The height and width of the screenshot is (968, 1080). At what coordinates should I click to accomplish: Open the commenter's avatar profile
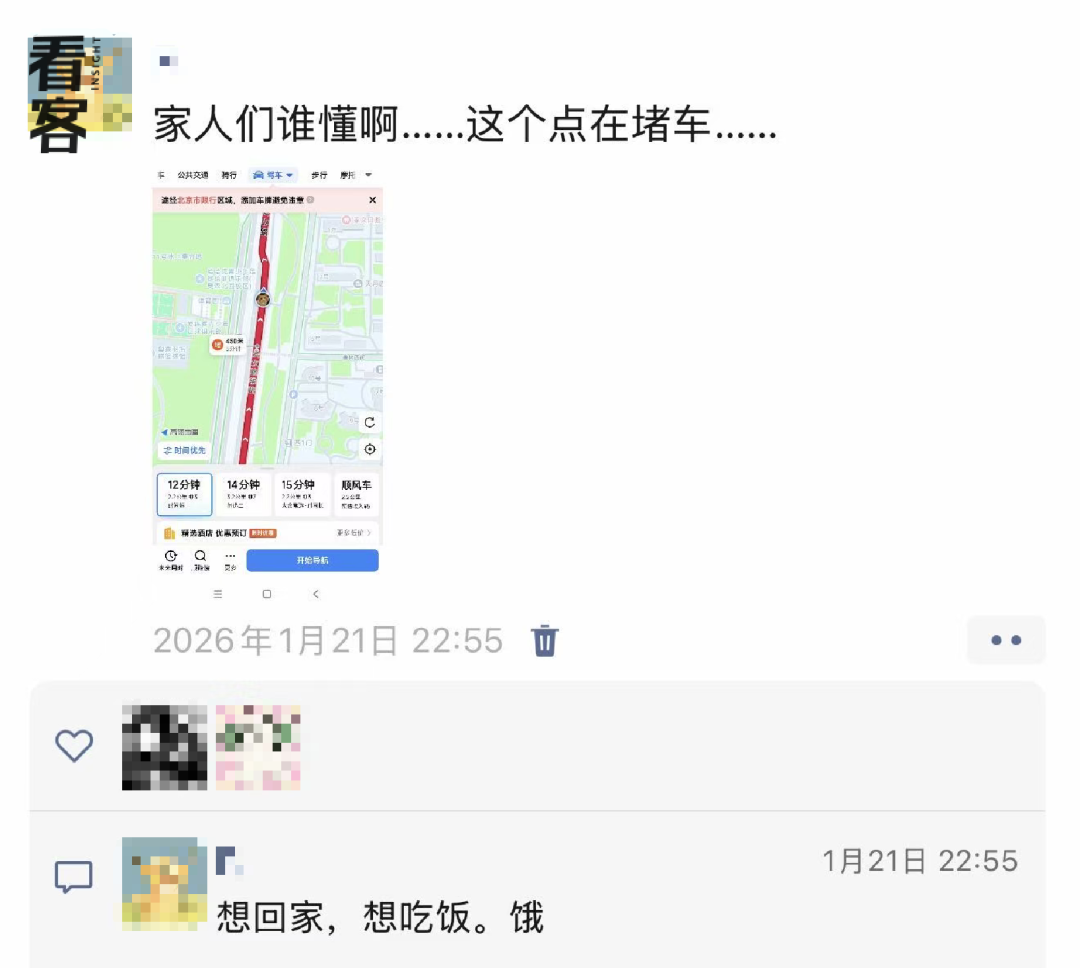[x=165, y=884]
